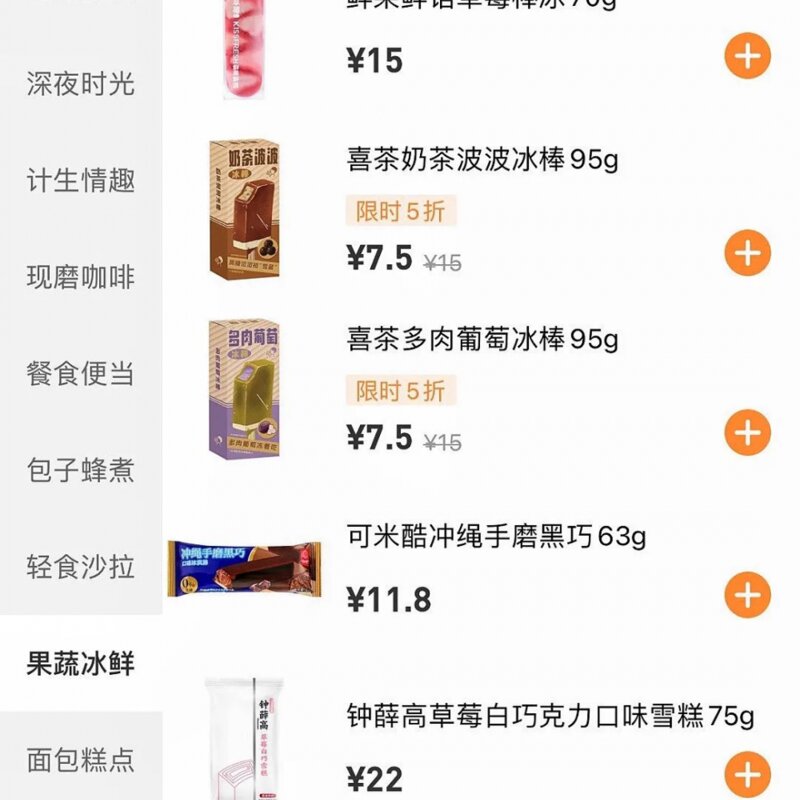Add 可米酷冲绳手磨黑巧 63g to cart
The width and height of the screenshot is (800, 800).
pyautogui.click(x=747, y=596)
